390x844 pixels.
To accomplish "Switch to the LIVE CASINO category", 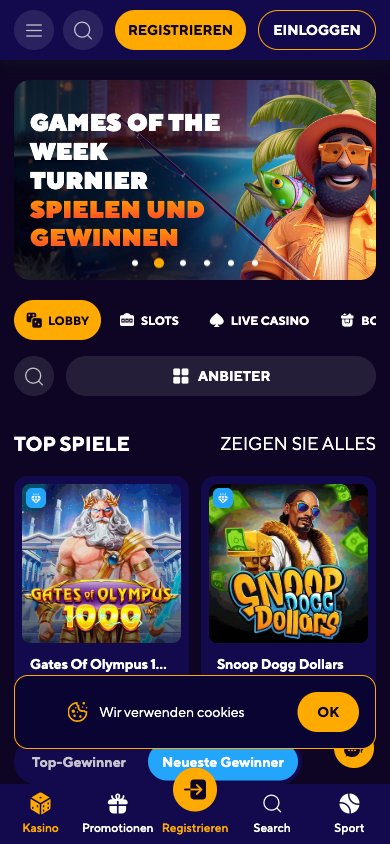I will (x=259, y=321).
